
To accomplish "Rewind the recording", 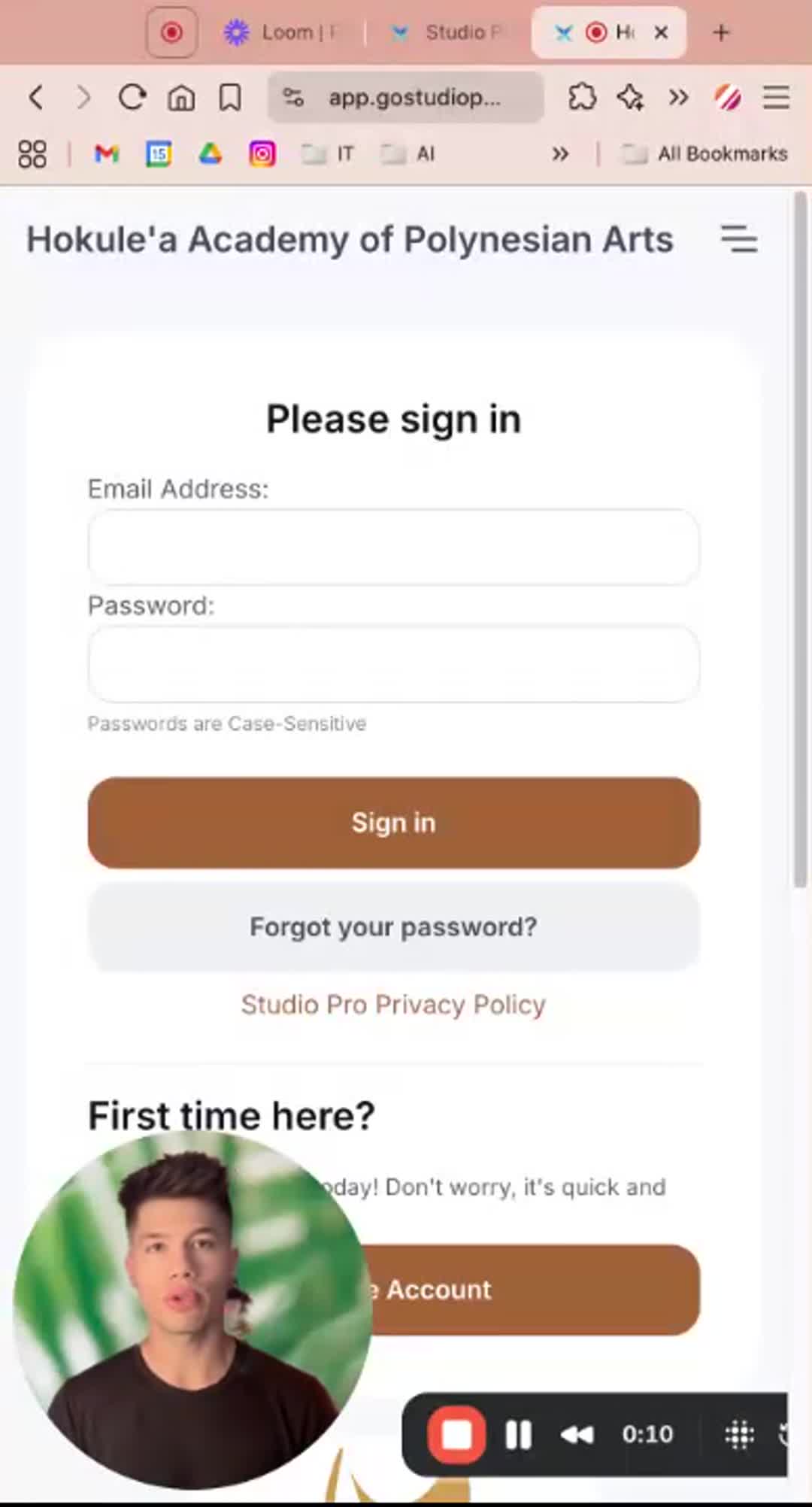I will [x=577, y=1434].
